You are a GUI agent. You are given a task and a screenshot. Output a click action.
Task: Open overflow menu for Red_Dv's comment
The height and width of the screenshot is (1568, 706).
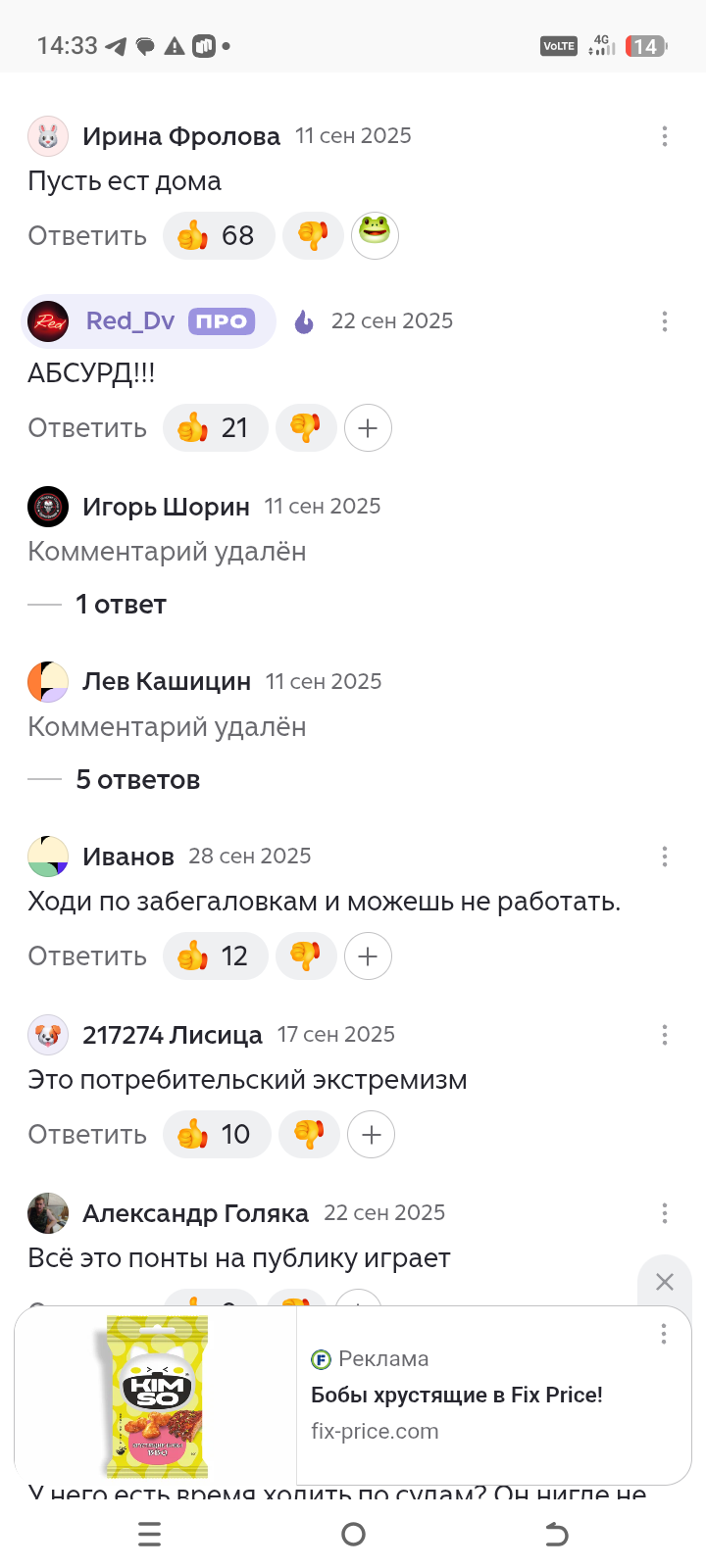(665, 321)
